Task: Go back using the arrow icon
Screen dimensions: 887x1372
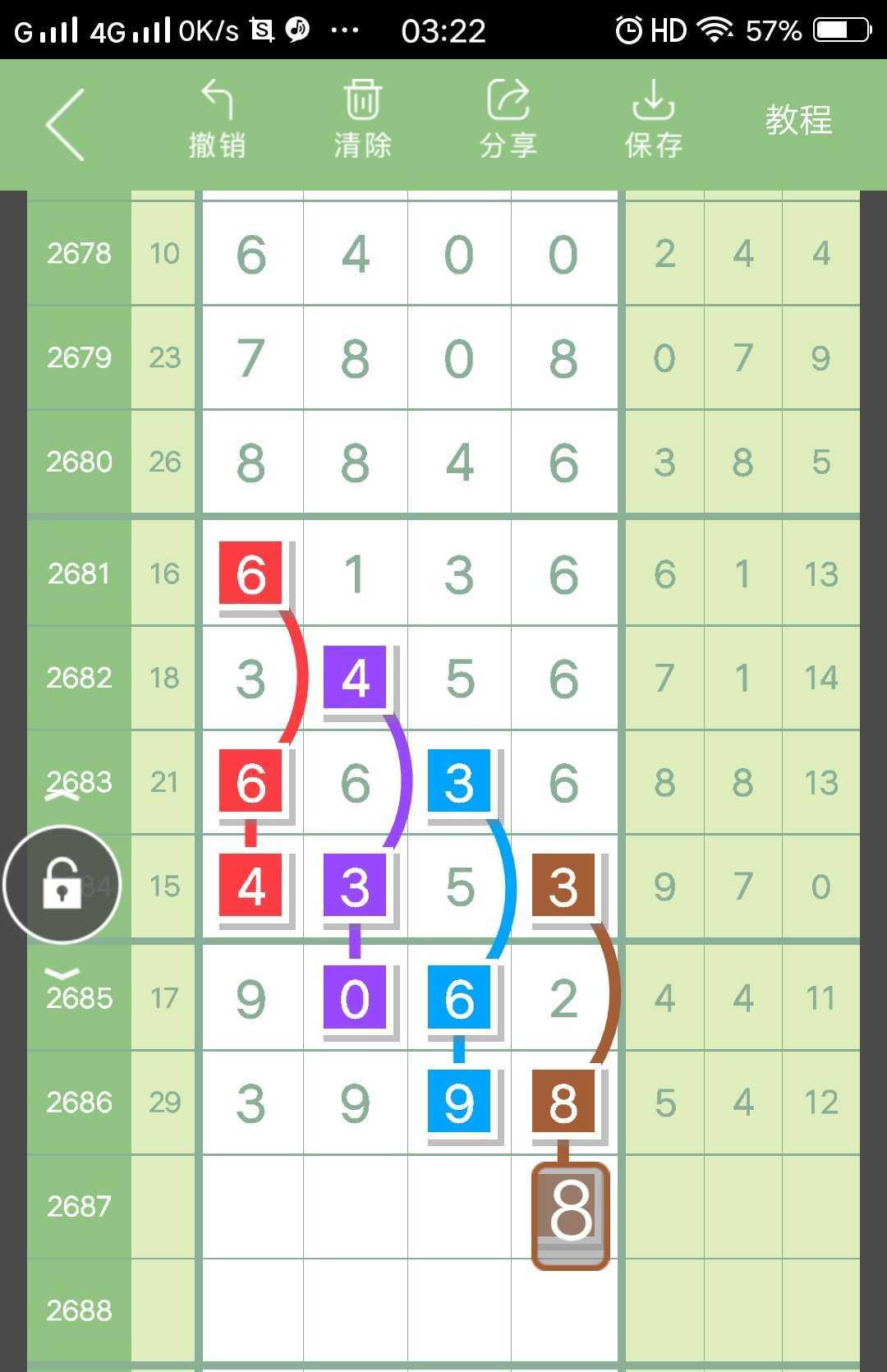Action: pyautogui.click(x=66, y=125)
